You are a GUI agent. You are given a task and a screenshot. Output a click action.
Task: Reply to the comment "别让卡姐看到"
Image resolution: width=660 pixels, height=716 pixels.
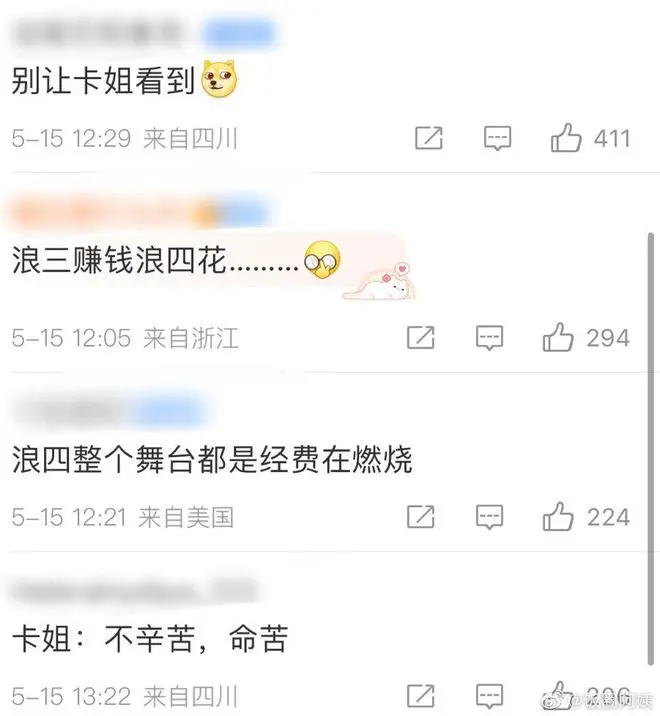[x=497, y=138]
